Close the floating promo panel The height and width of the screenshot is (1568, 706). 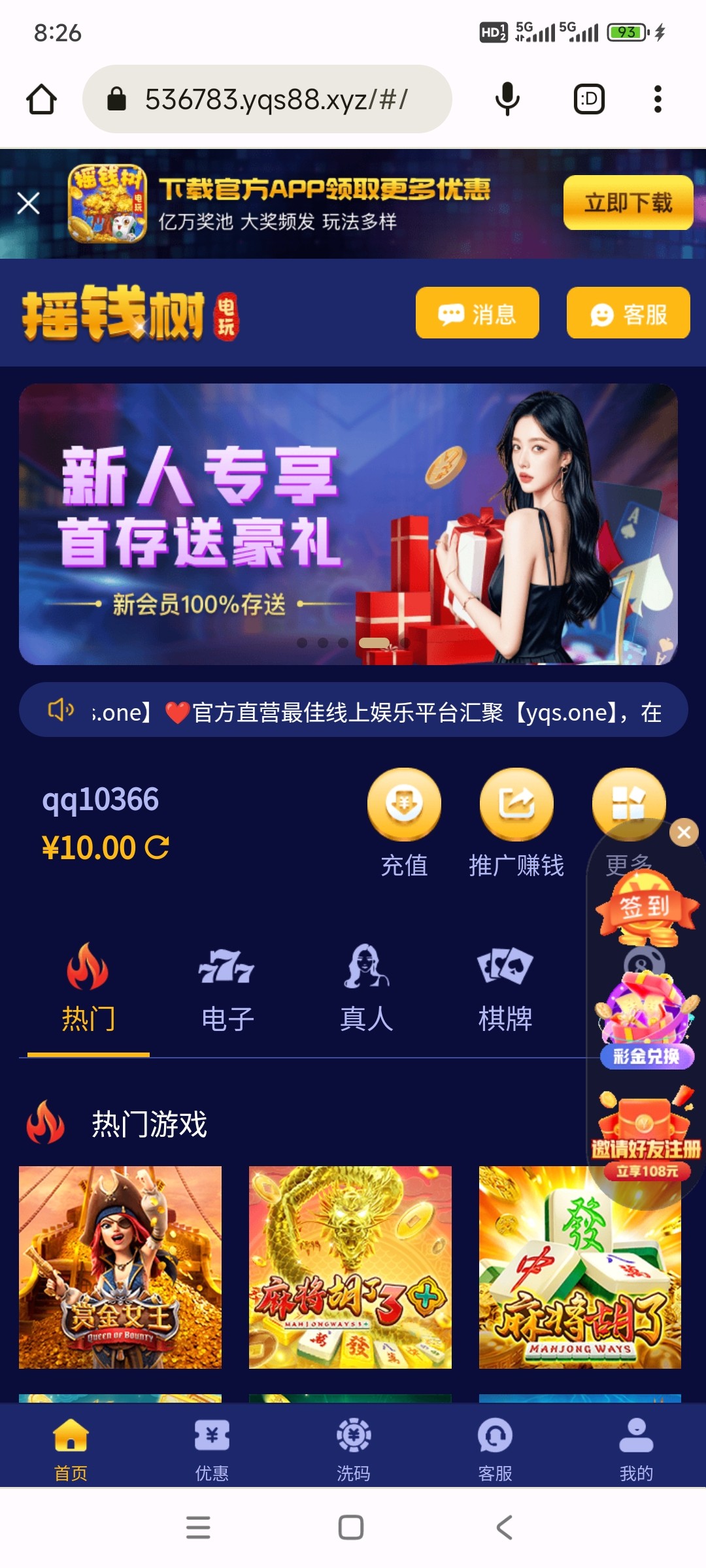(x=684, y=832)
